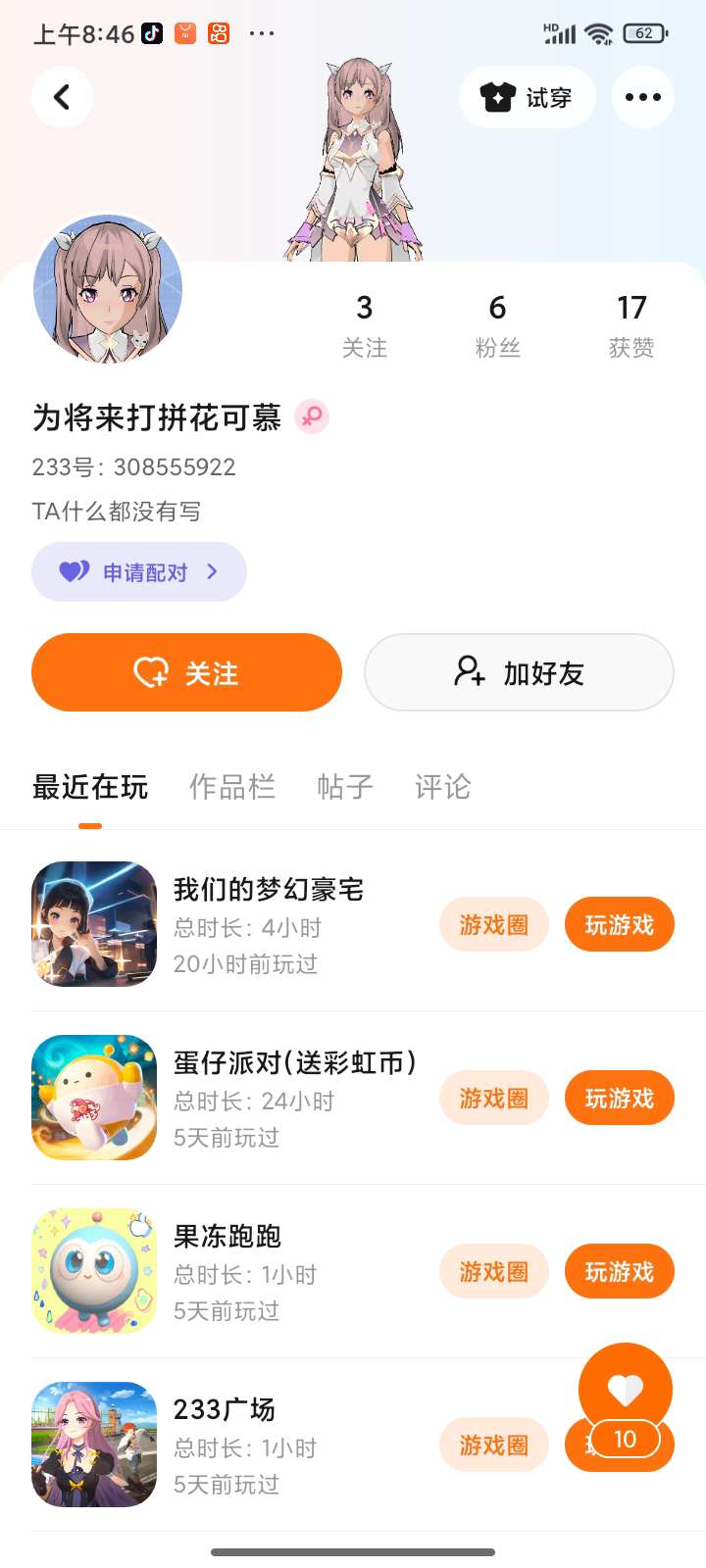Tap 申请配对 to request pairing

click(x=139, y=572)
